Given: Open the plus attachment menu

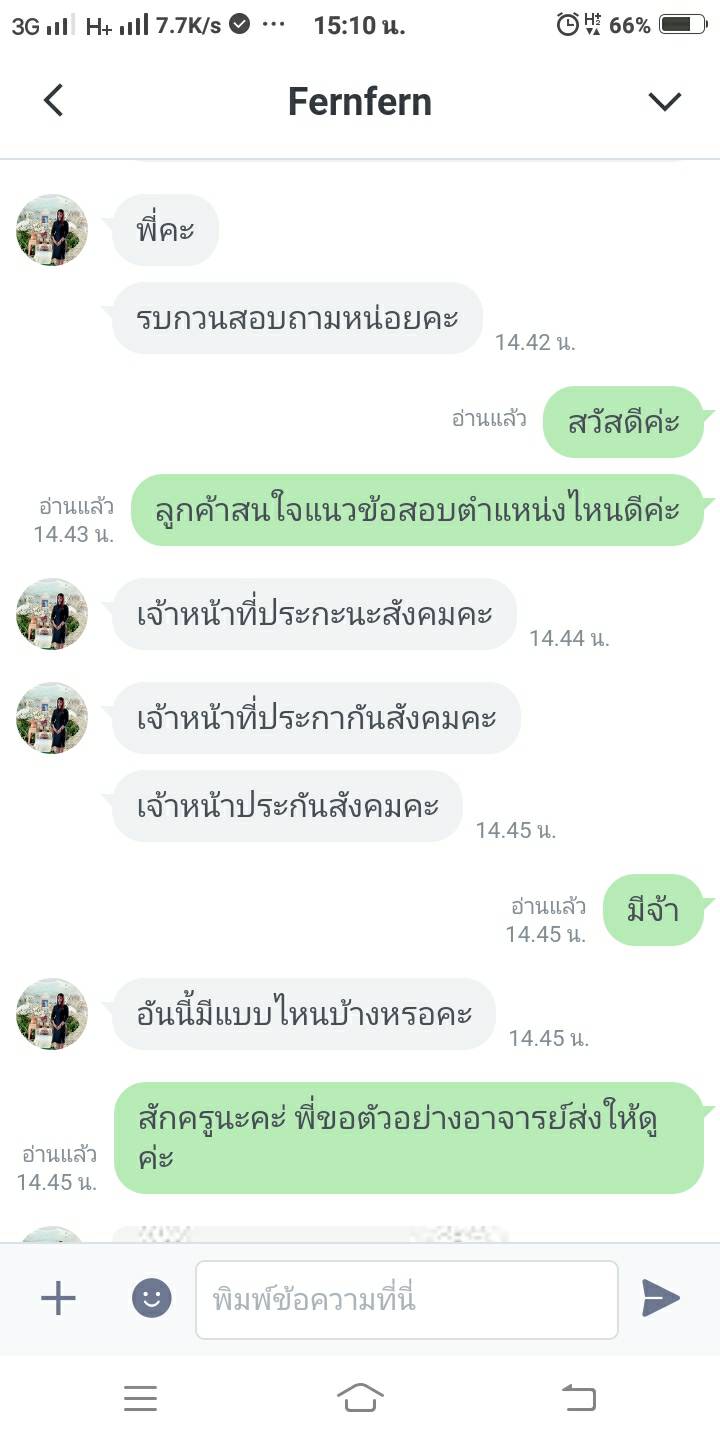Looking at the screenshot, I should click(58, 1299).
